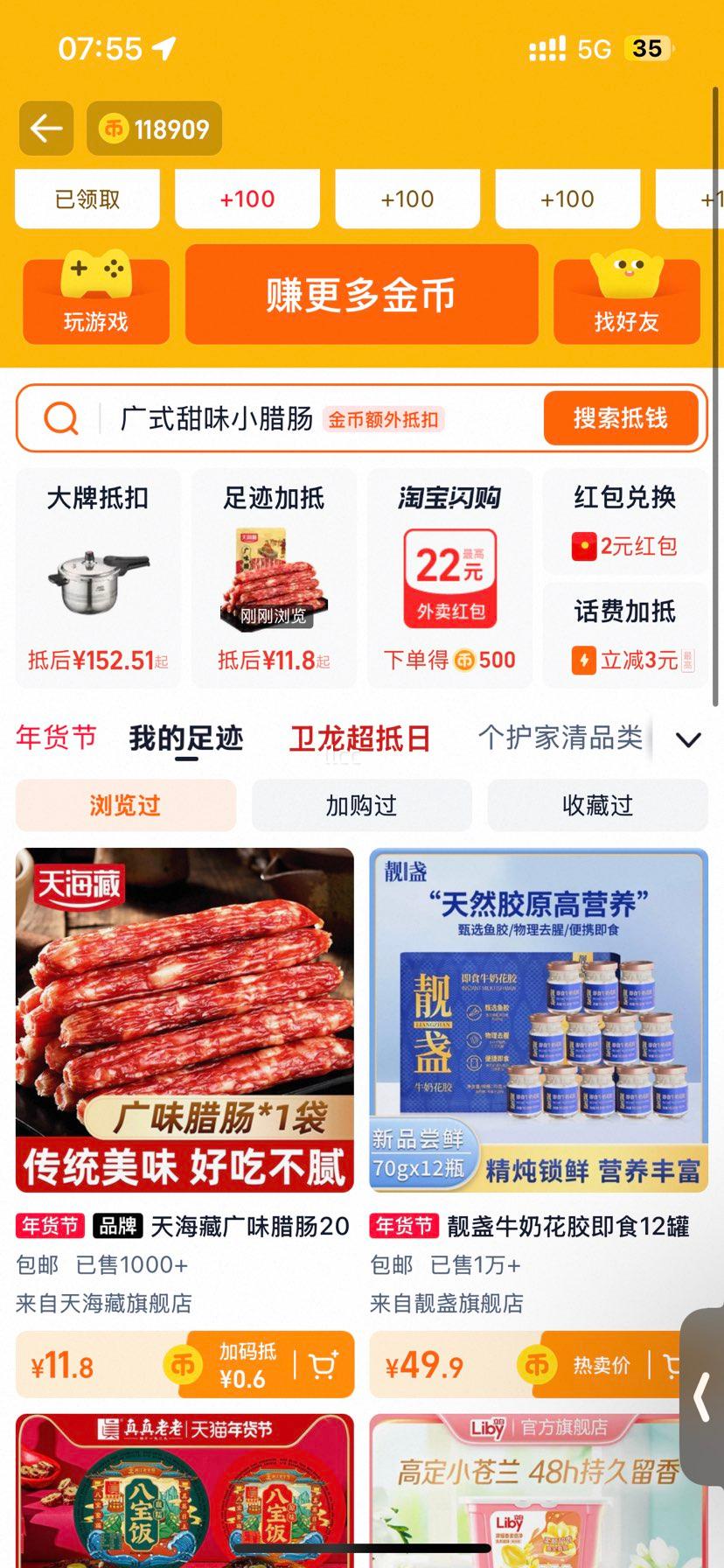Claim the first +100 coin reward
The height and width of the screenshot is (1568, 724).
pyautogui.click(x=247, y=199)
